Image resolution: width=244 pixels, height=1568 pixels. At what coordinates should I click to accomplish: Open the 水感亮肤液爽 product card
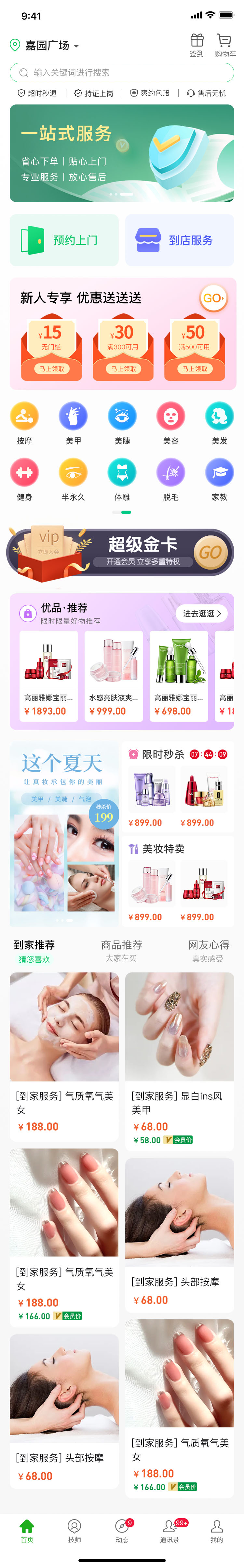point(114,676)
